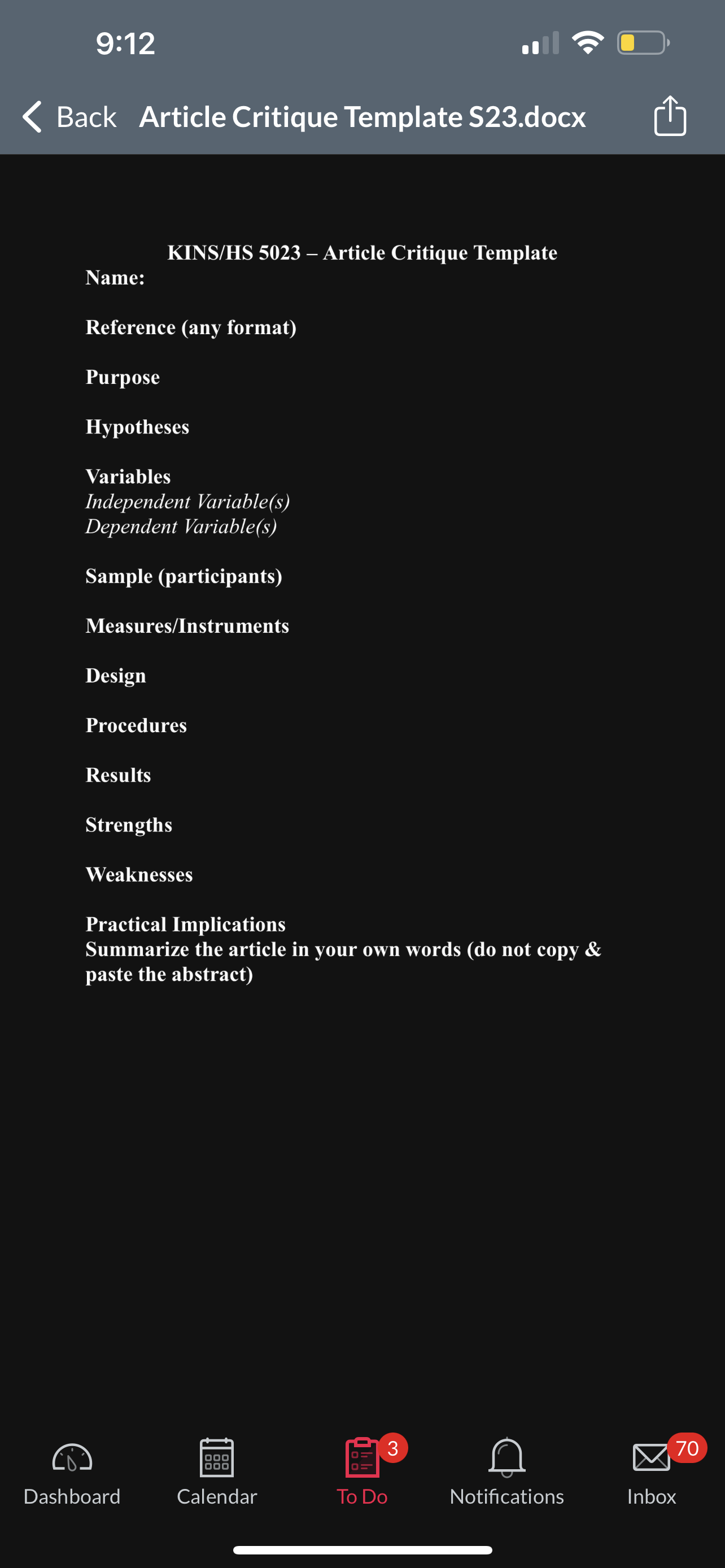The image size is (725, 1568).
Task: Go back from the document viewer
Action: click(69, 116)
